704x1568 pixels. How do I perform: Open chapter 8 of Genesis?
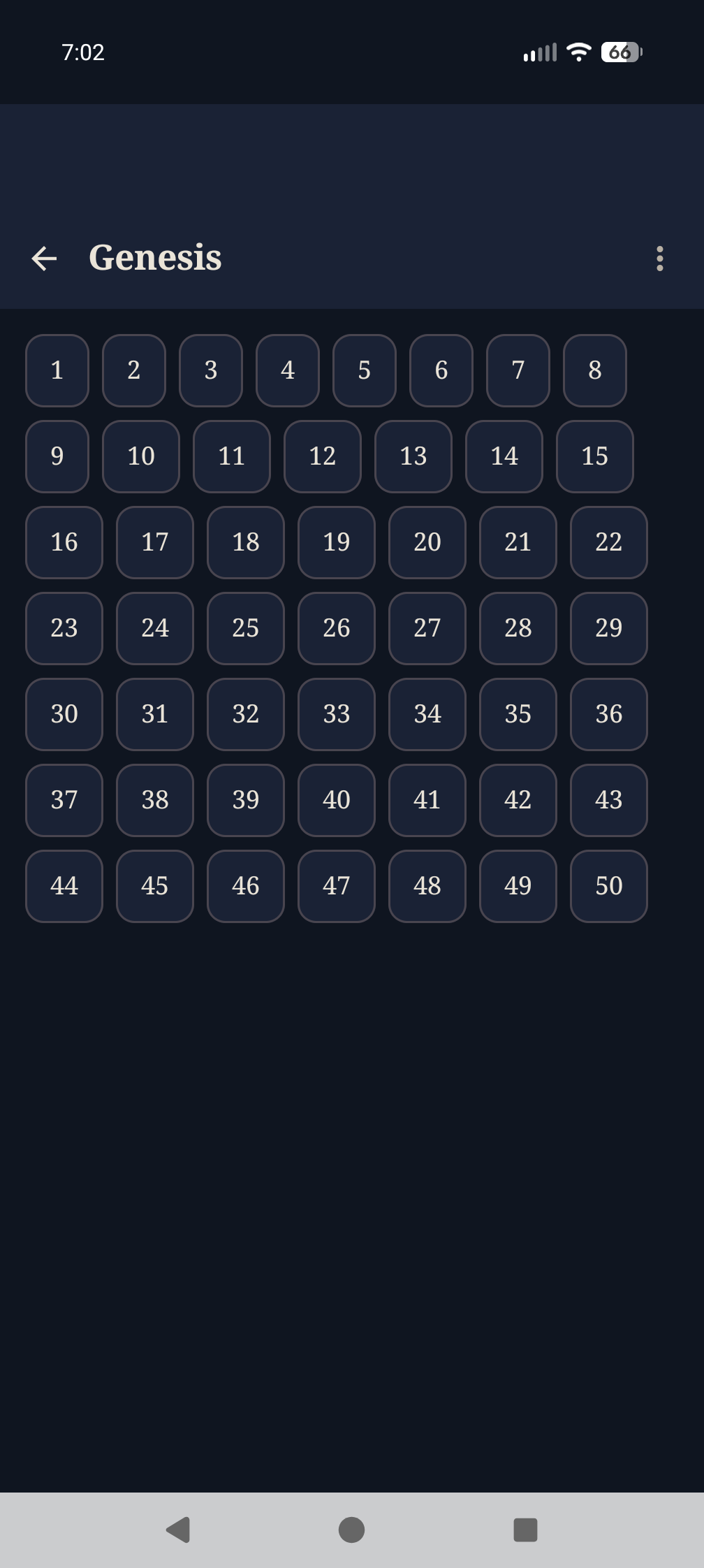595,370
